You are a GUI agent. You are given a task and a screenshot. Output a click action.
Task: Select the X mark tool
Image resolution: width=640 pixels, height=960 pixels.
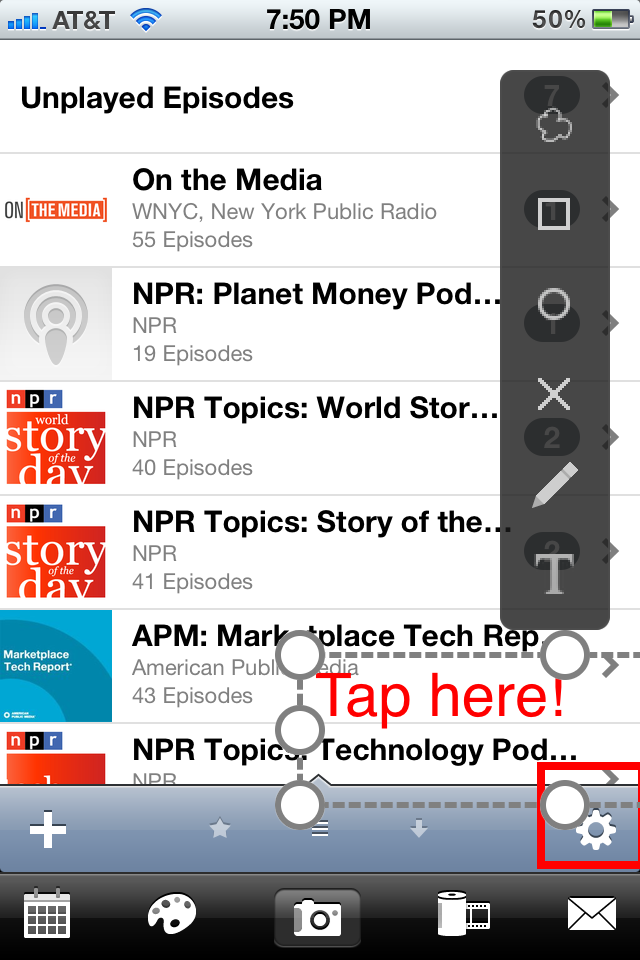[x=554, y=394]
